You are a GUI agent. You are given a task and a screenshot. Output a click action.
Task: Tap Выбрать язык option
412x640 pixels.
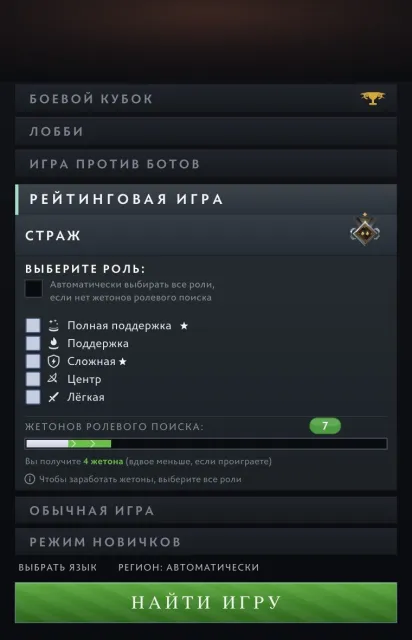(x=58, y=567)
